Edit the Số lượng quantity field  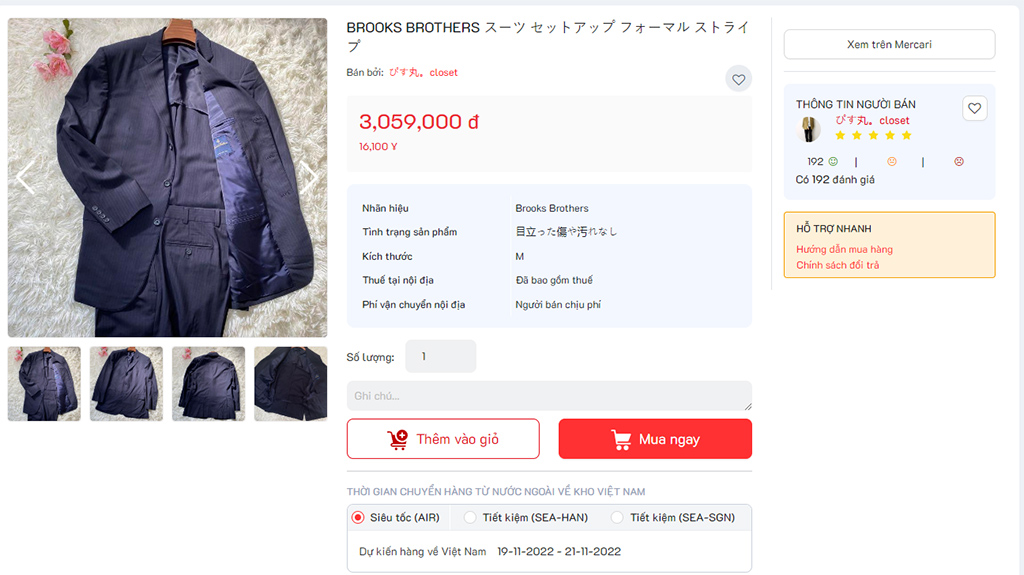(x=440, y=356)
